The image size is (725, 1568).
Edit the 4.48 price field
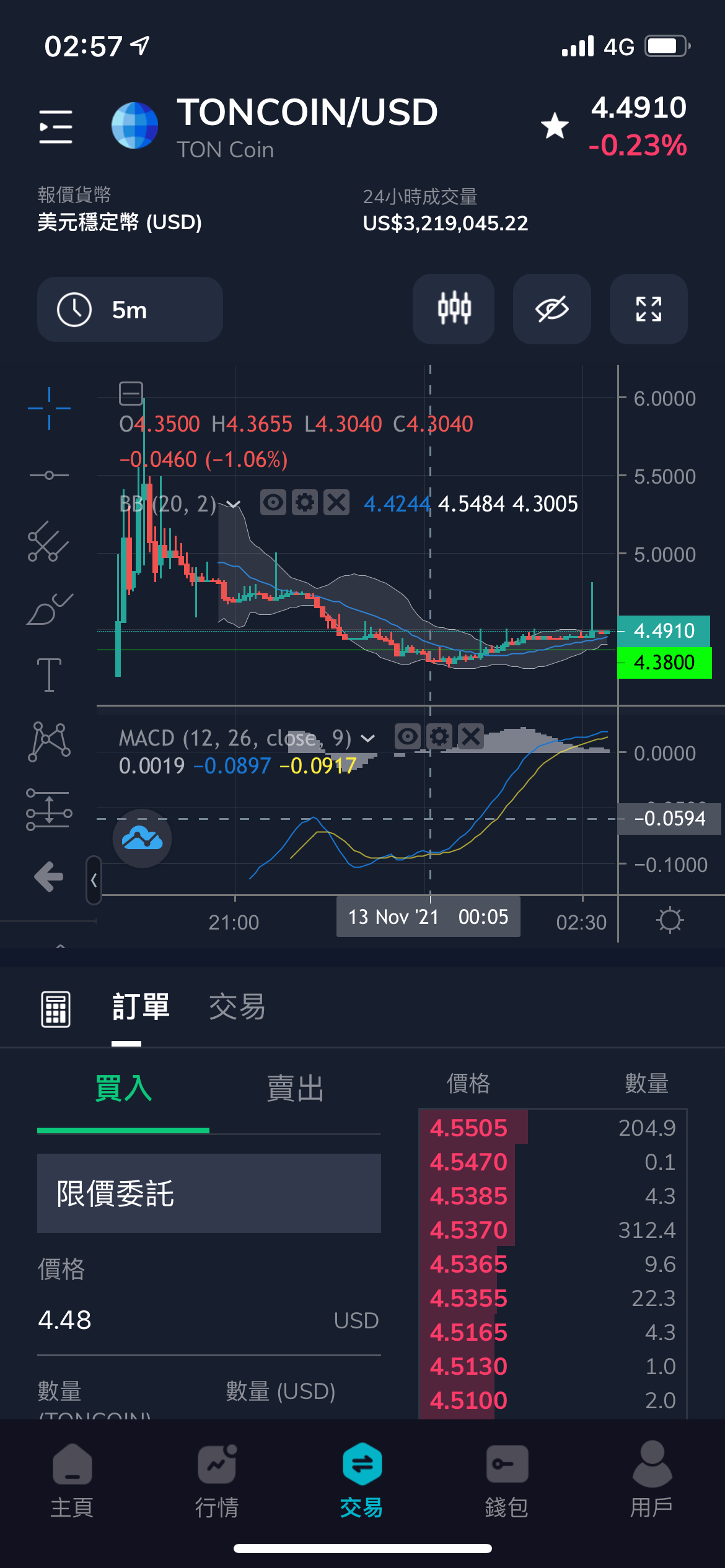(186, 1320)
